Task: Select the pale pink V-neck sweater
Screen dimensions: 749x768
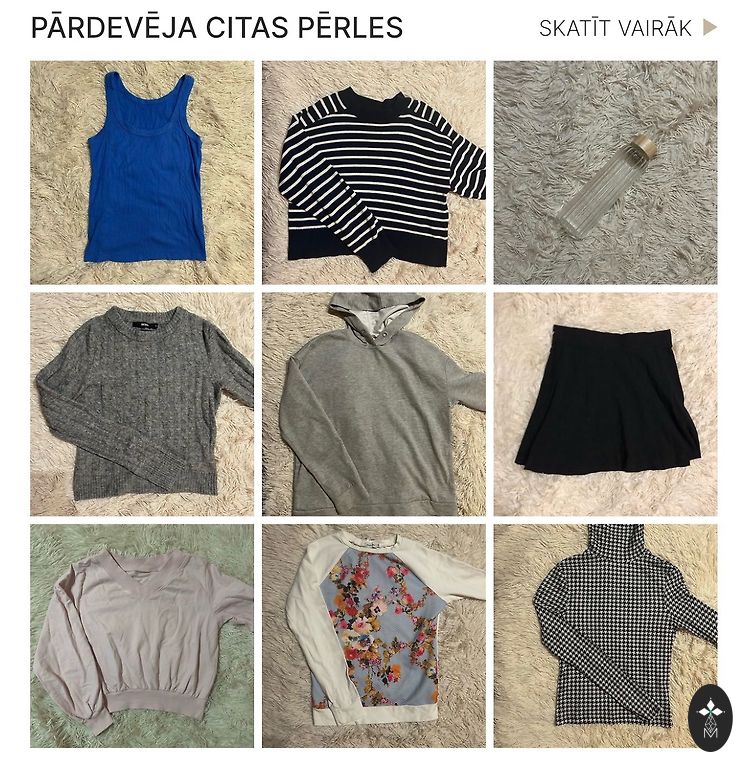Action: tap(142, 636)
